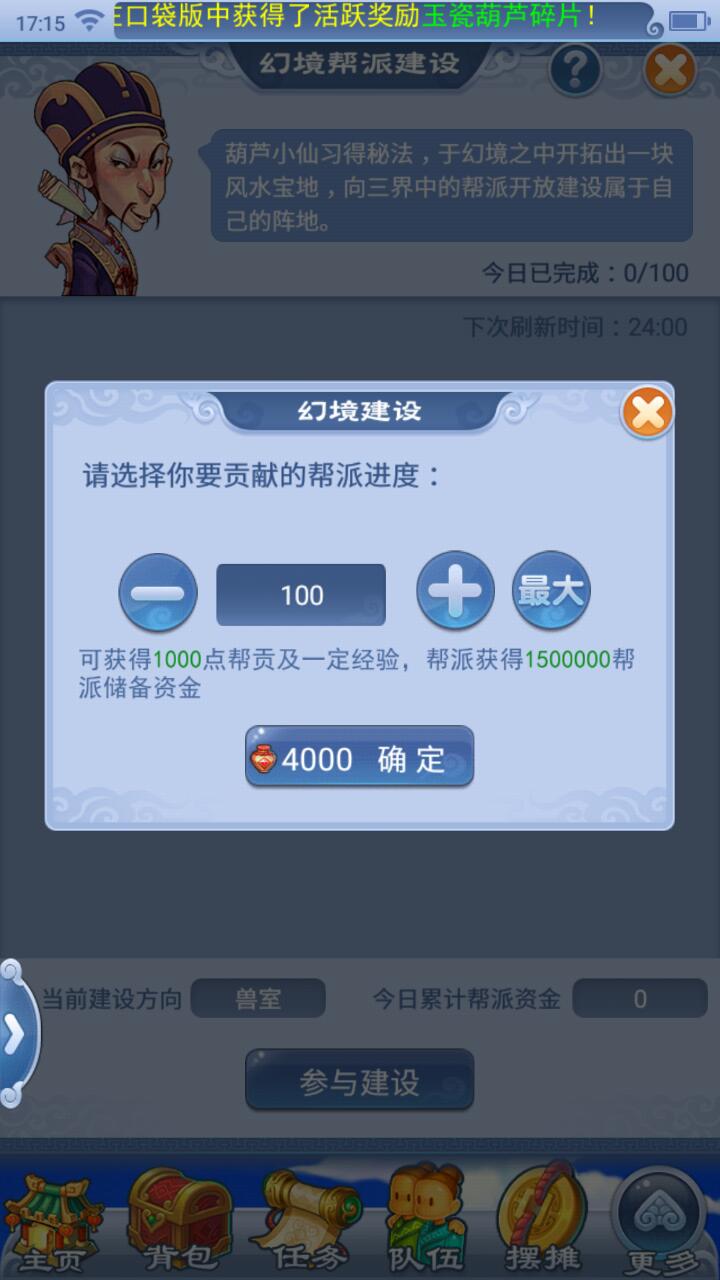
Task: Tap 参与建设 button
Action: coord(359,1080)
